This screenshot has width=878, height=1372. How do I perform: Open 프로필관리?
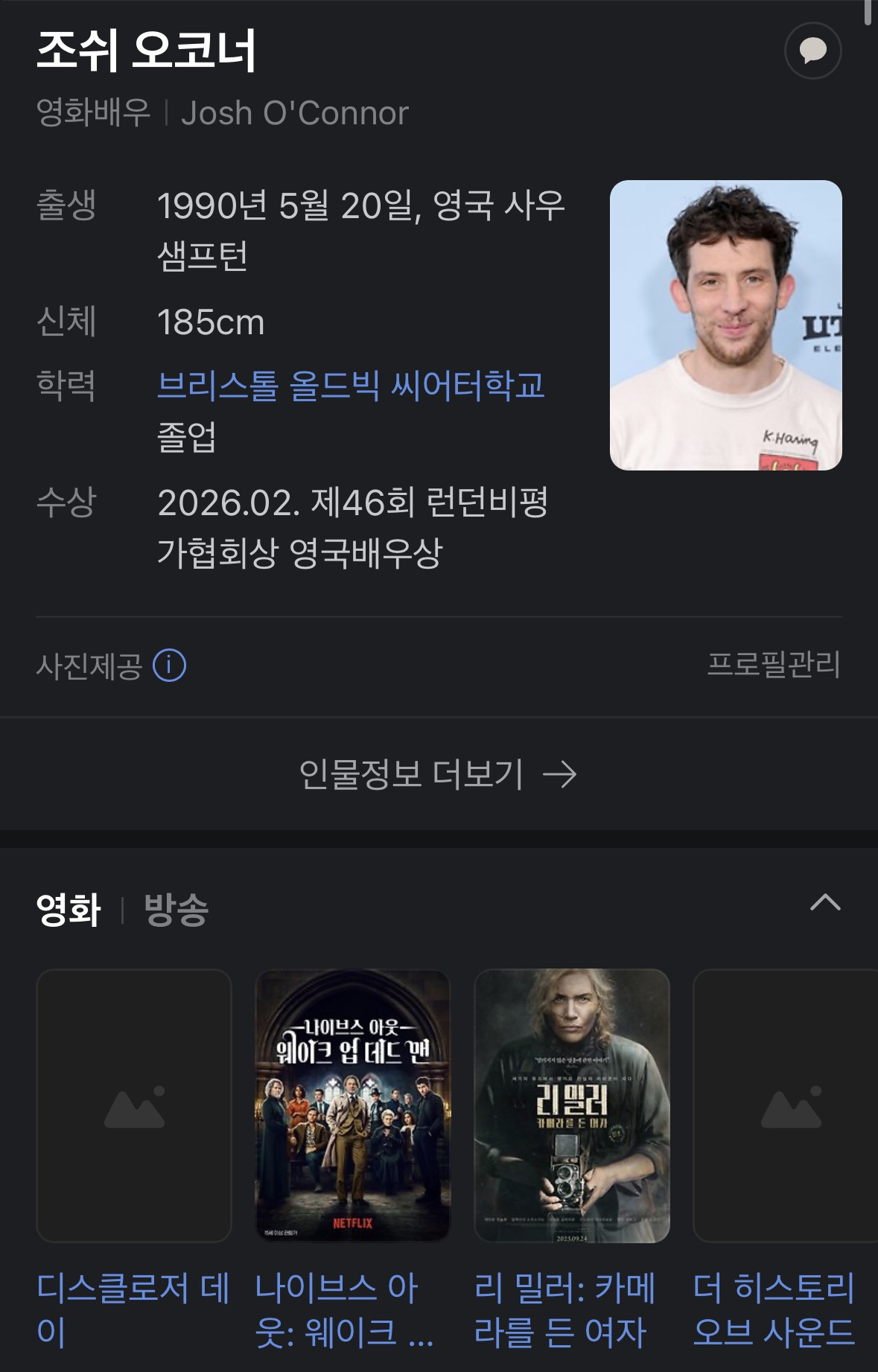point(774,665)
